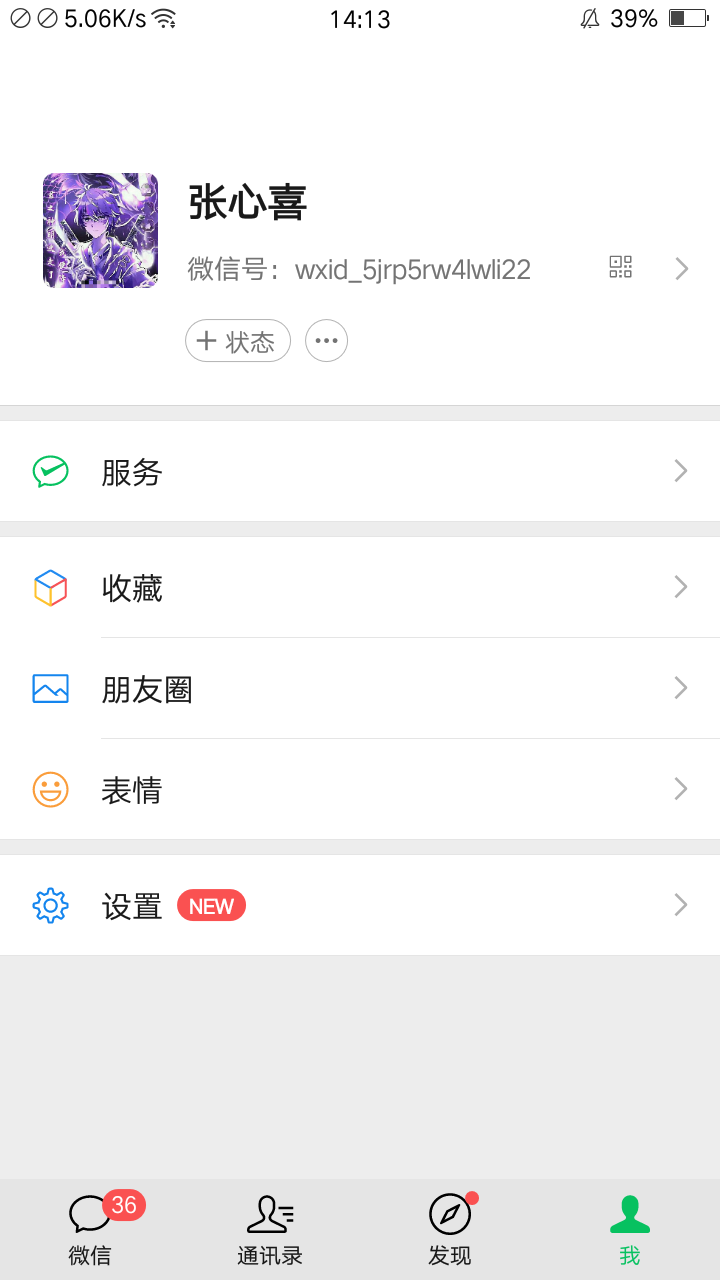Image resolution: width=720 pixels, height=1280 pixels.
Task: Open profile details chevron beside WeChat ID
Action: (x=682, y=268)
